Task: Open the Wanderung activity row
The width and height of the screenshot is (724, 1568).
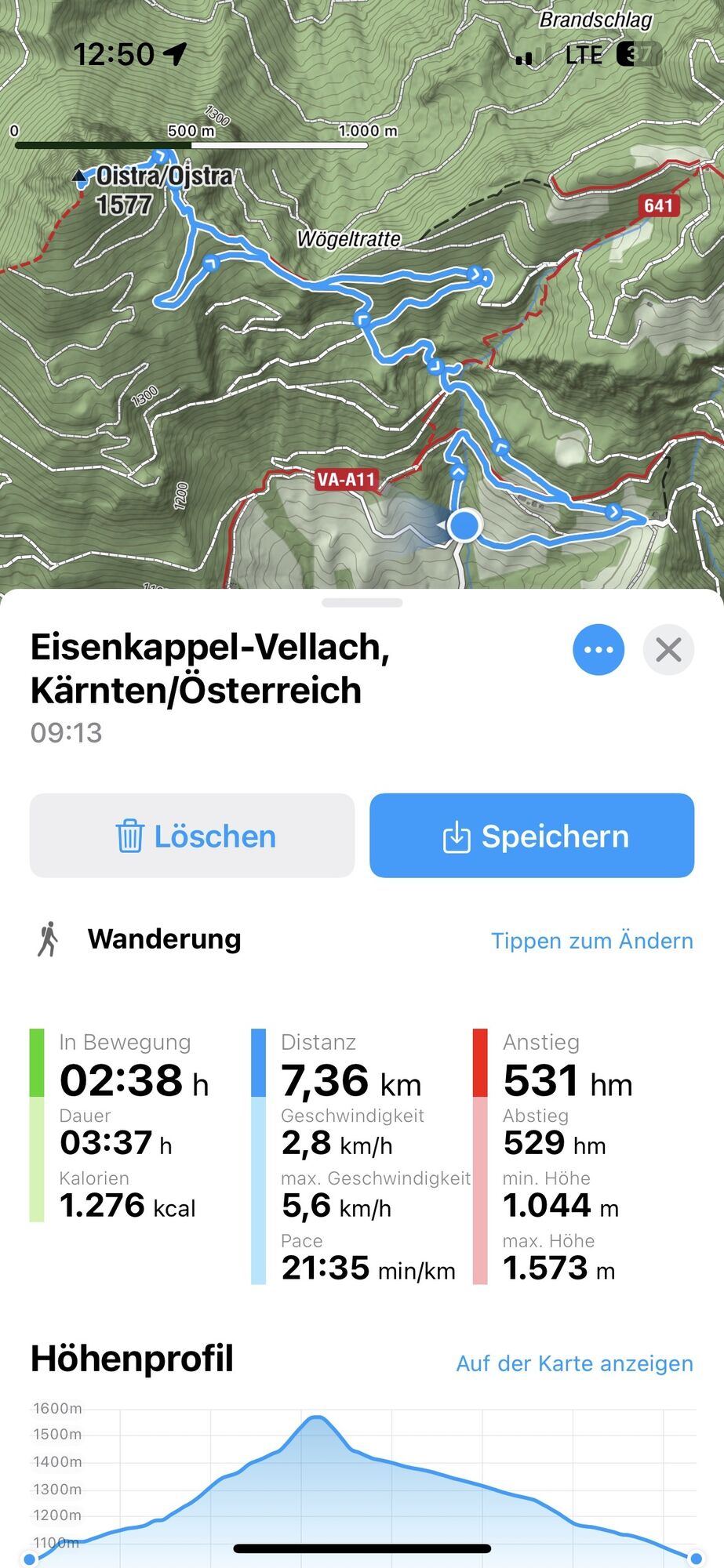Action: [164, 939]
